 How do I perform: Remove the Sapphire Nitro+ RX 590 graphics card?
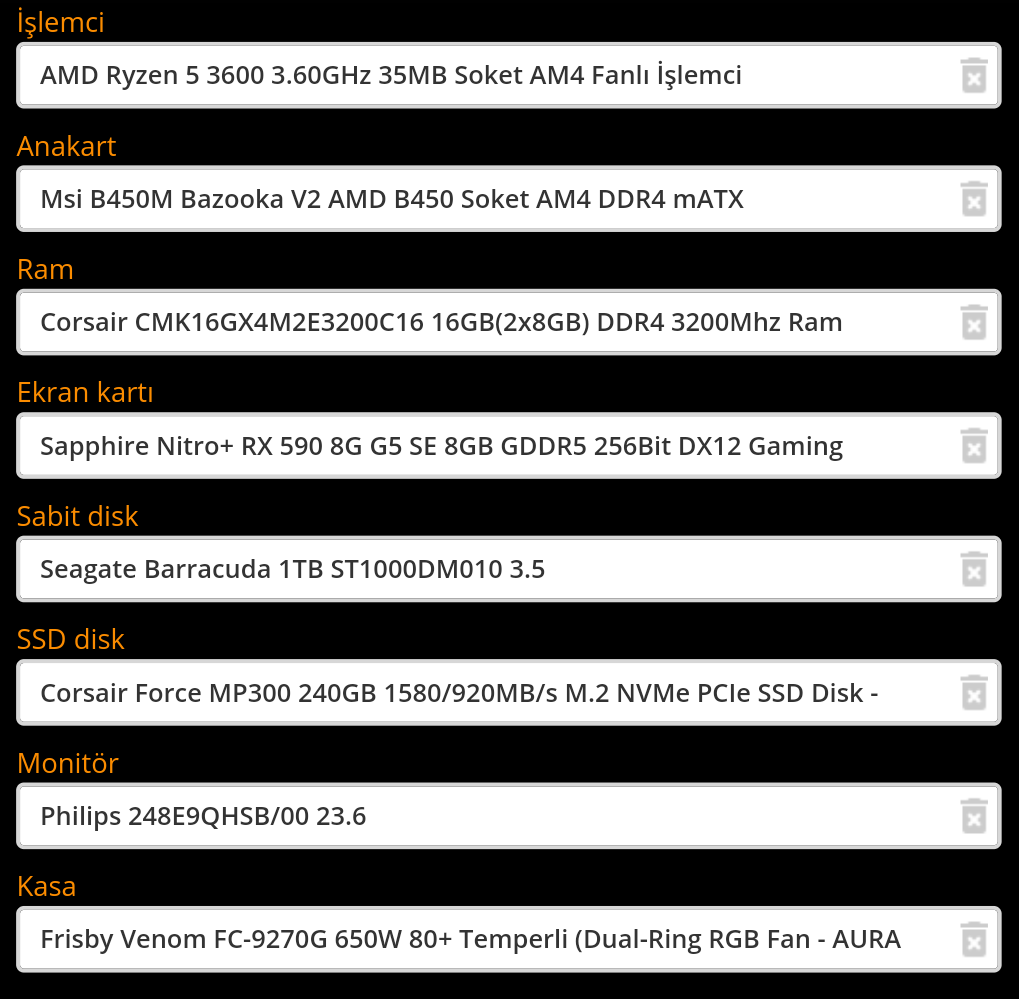coord(973,446)
